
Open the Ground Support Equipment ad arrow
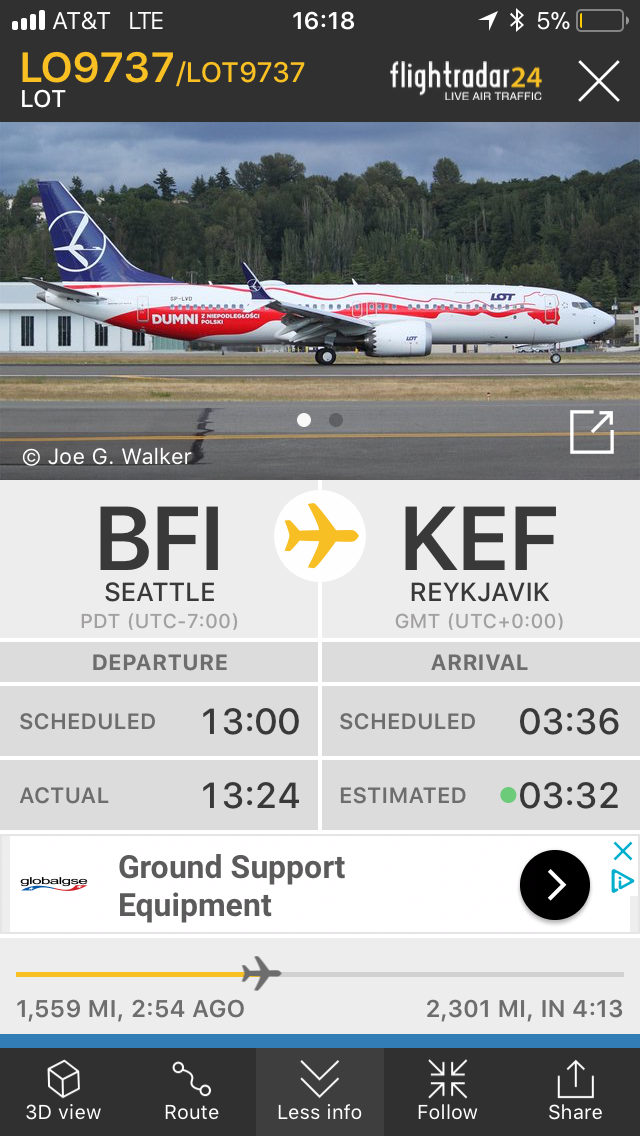click(554, 885)
